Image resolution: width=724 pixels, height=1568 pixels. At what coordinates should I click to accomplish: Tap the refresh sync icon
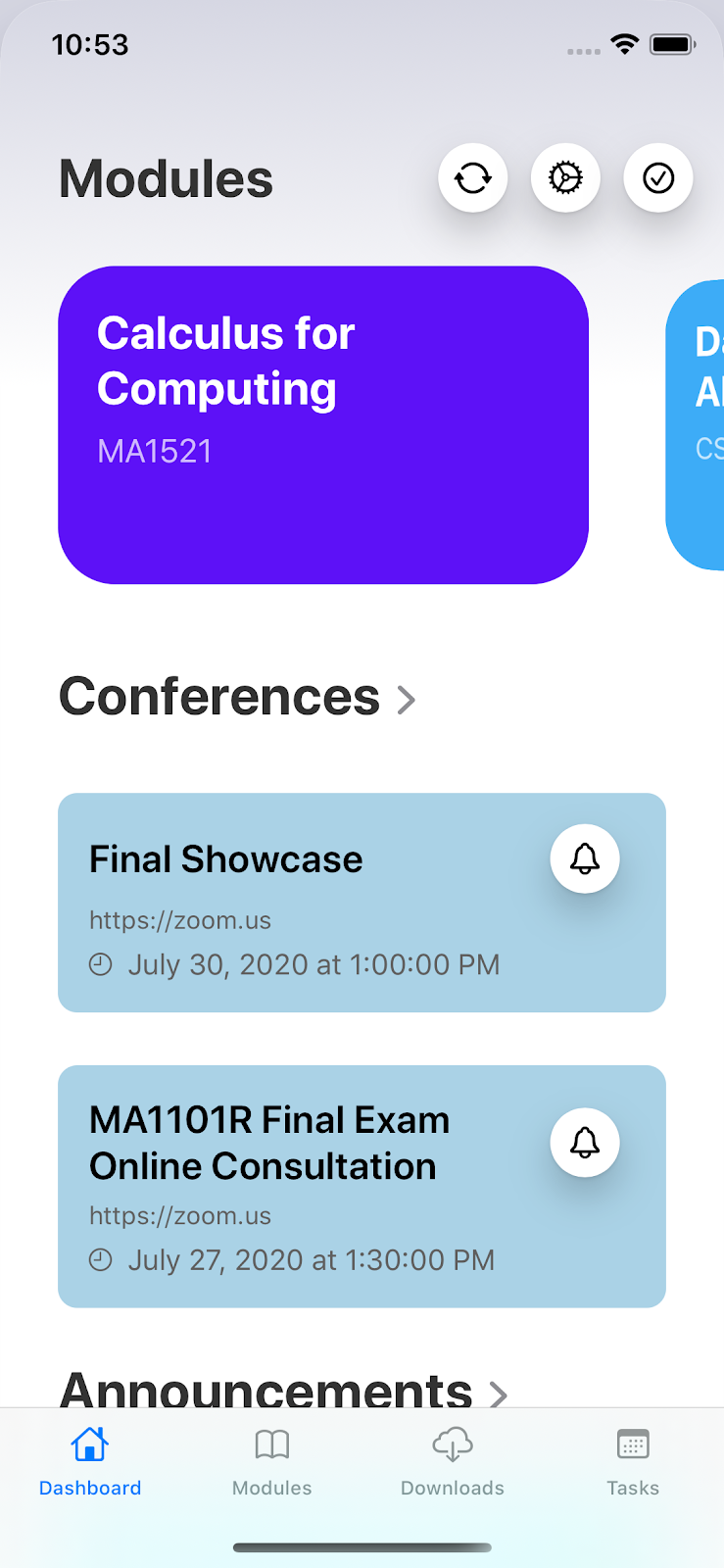coord(473,178)
